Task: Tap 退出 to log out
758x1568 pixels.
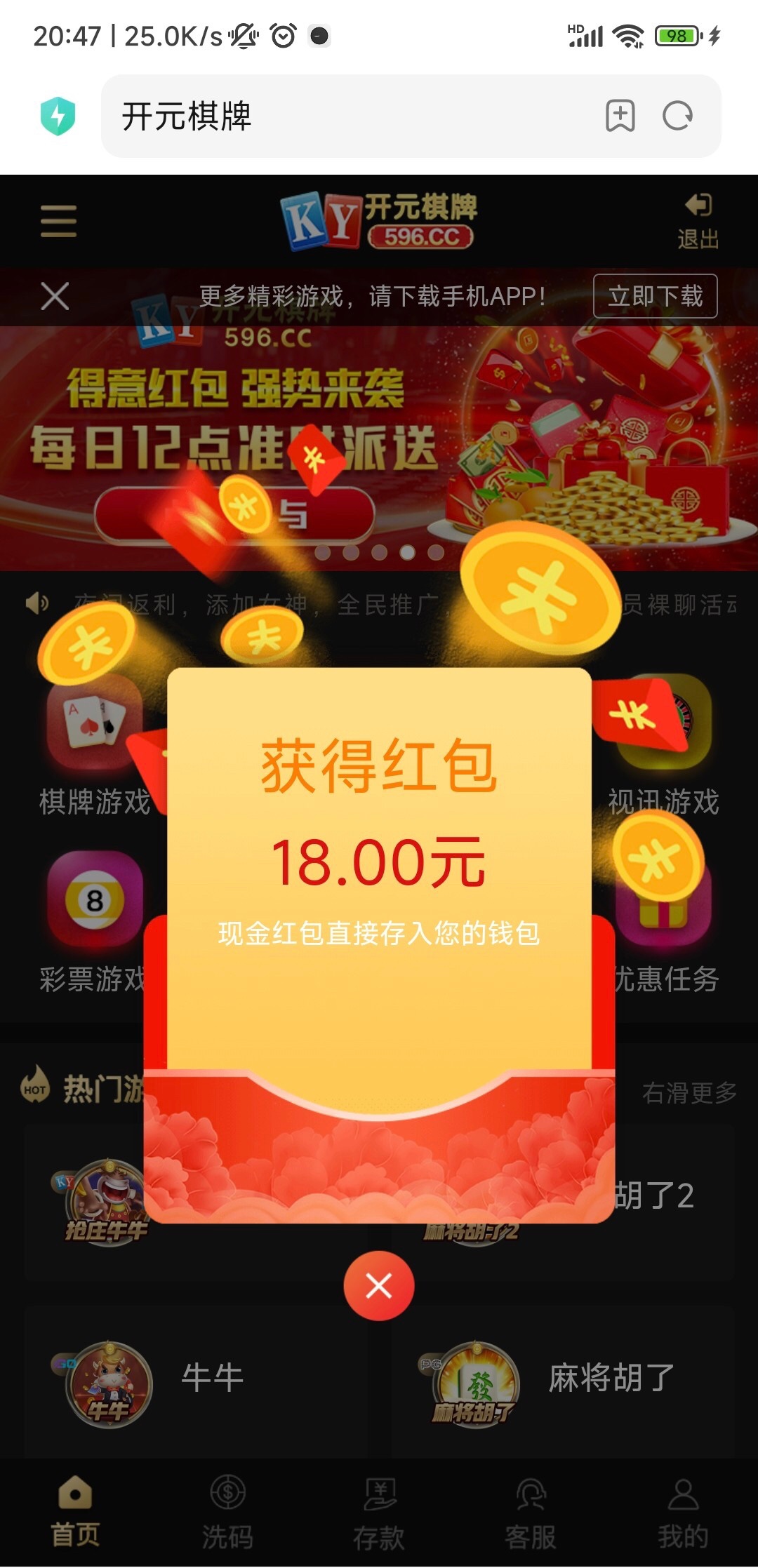Action: (698, 222)
